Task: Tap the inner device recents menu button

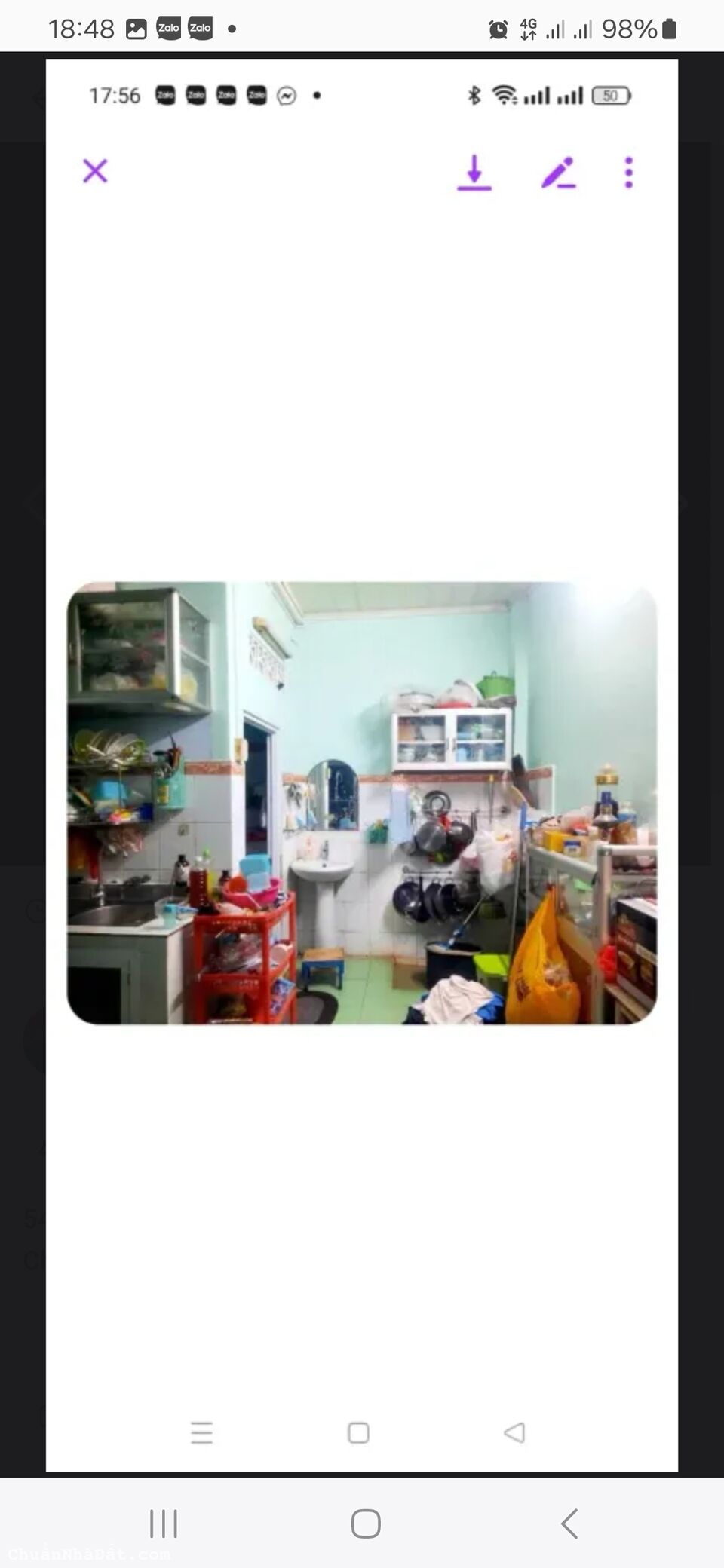Action: tap(201, 1432)
